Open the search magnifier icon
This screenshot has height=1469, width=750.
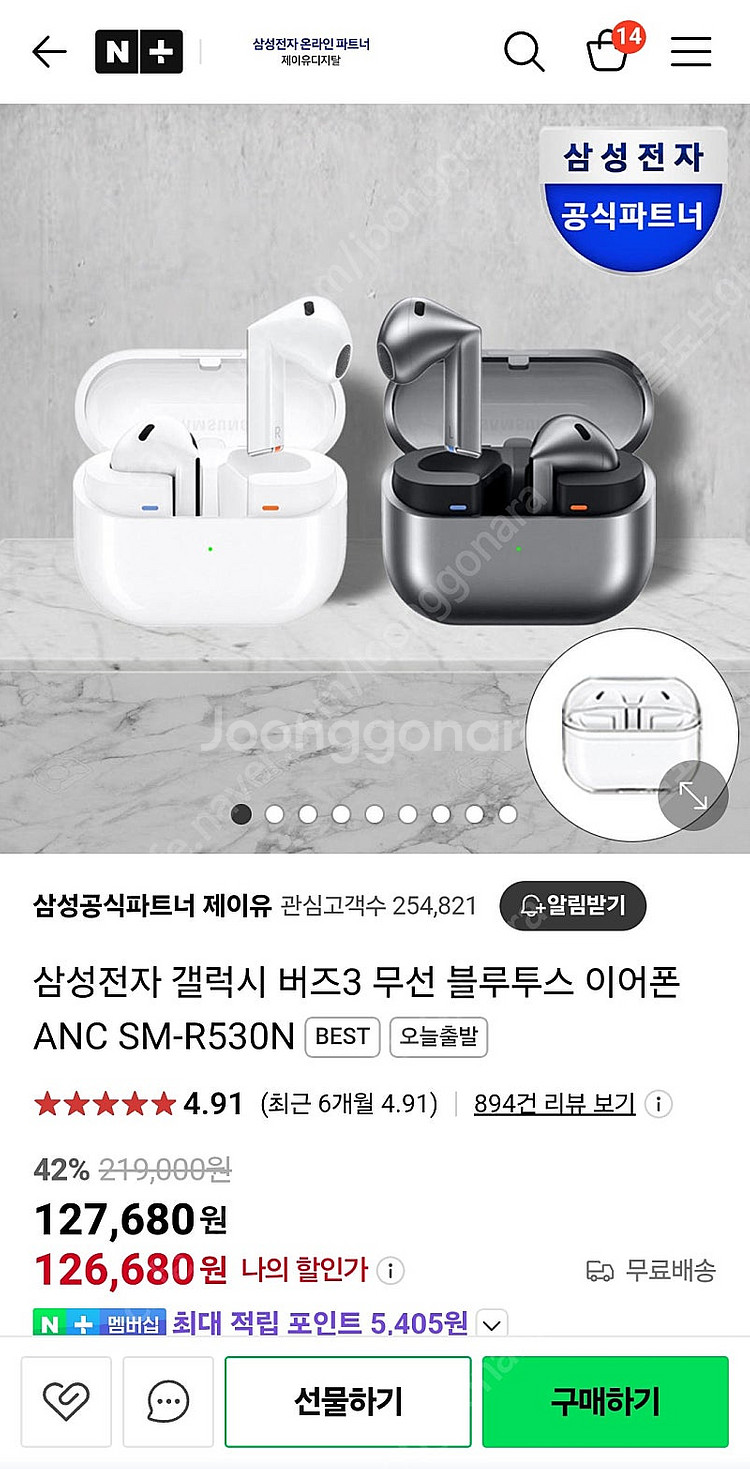tap(524, 52)
